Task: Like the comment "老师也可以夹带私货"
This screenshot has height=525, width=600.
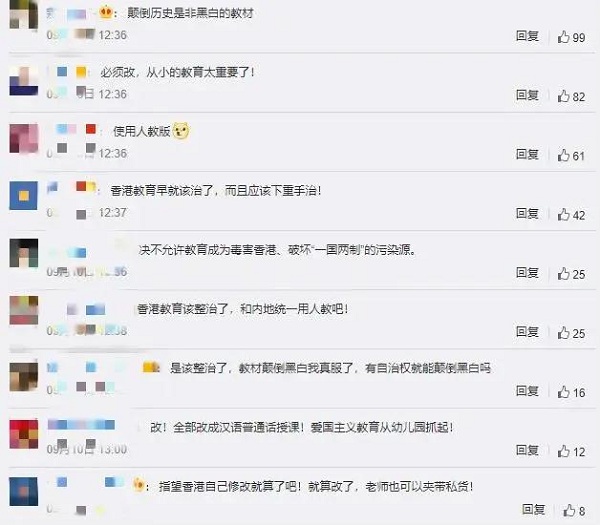Action: click(x=566, y=511)
